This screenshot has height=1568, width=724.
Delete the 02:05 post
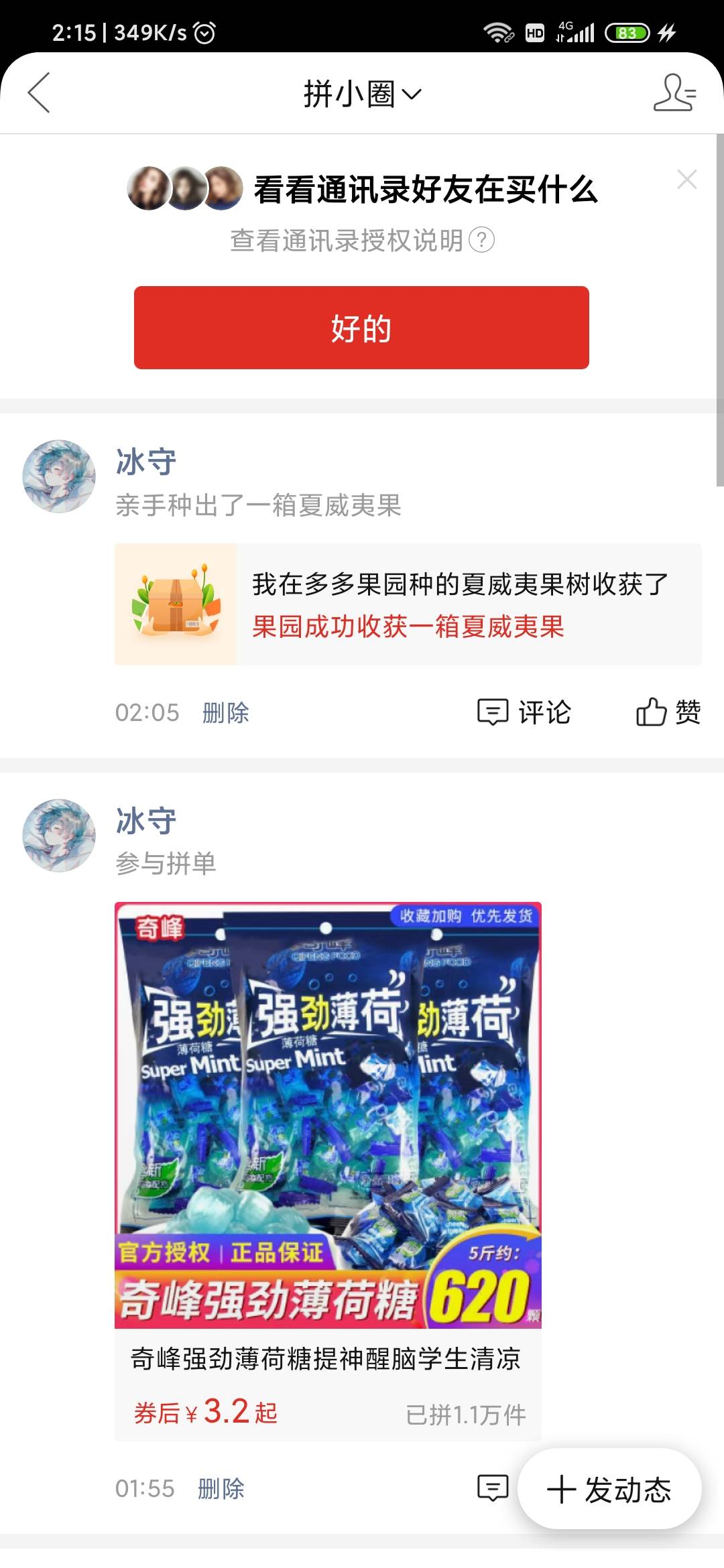tap(225, 712)
